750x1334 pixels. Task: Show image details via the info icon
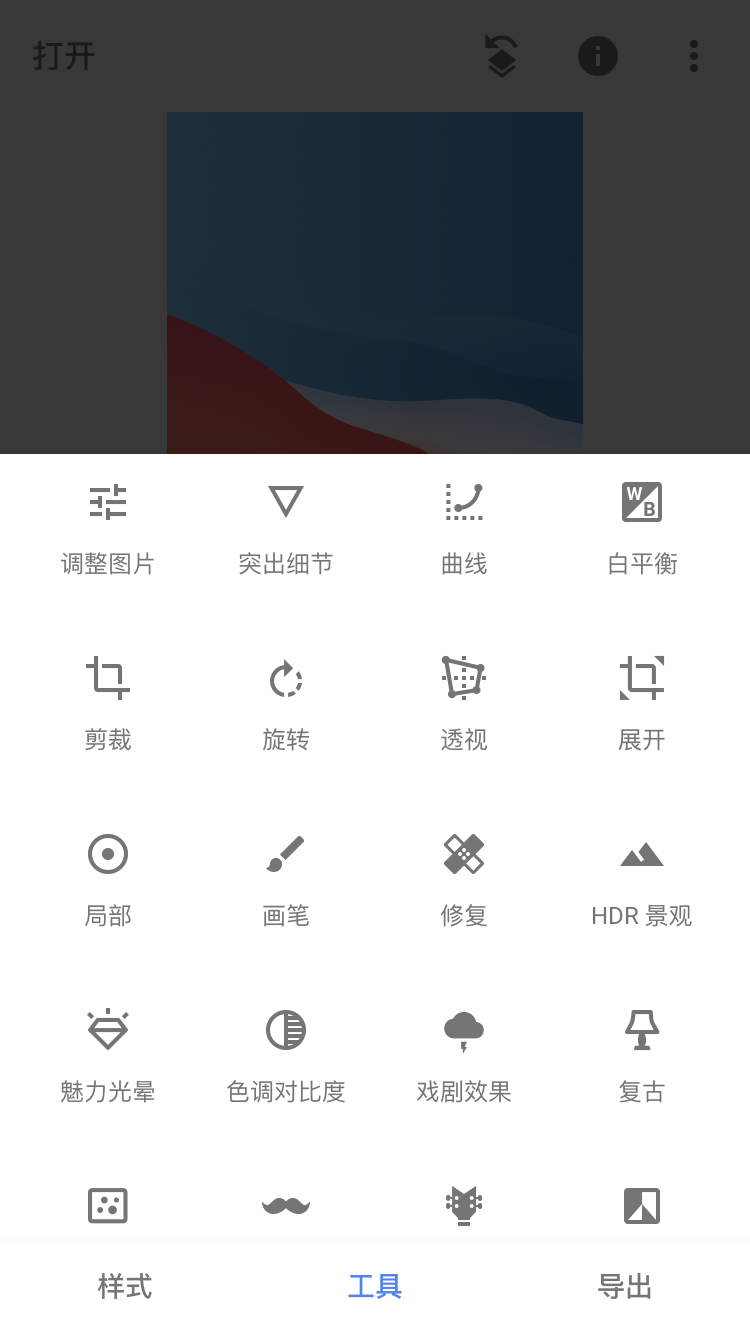tap(598, 56)
